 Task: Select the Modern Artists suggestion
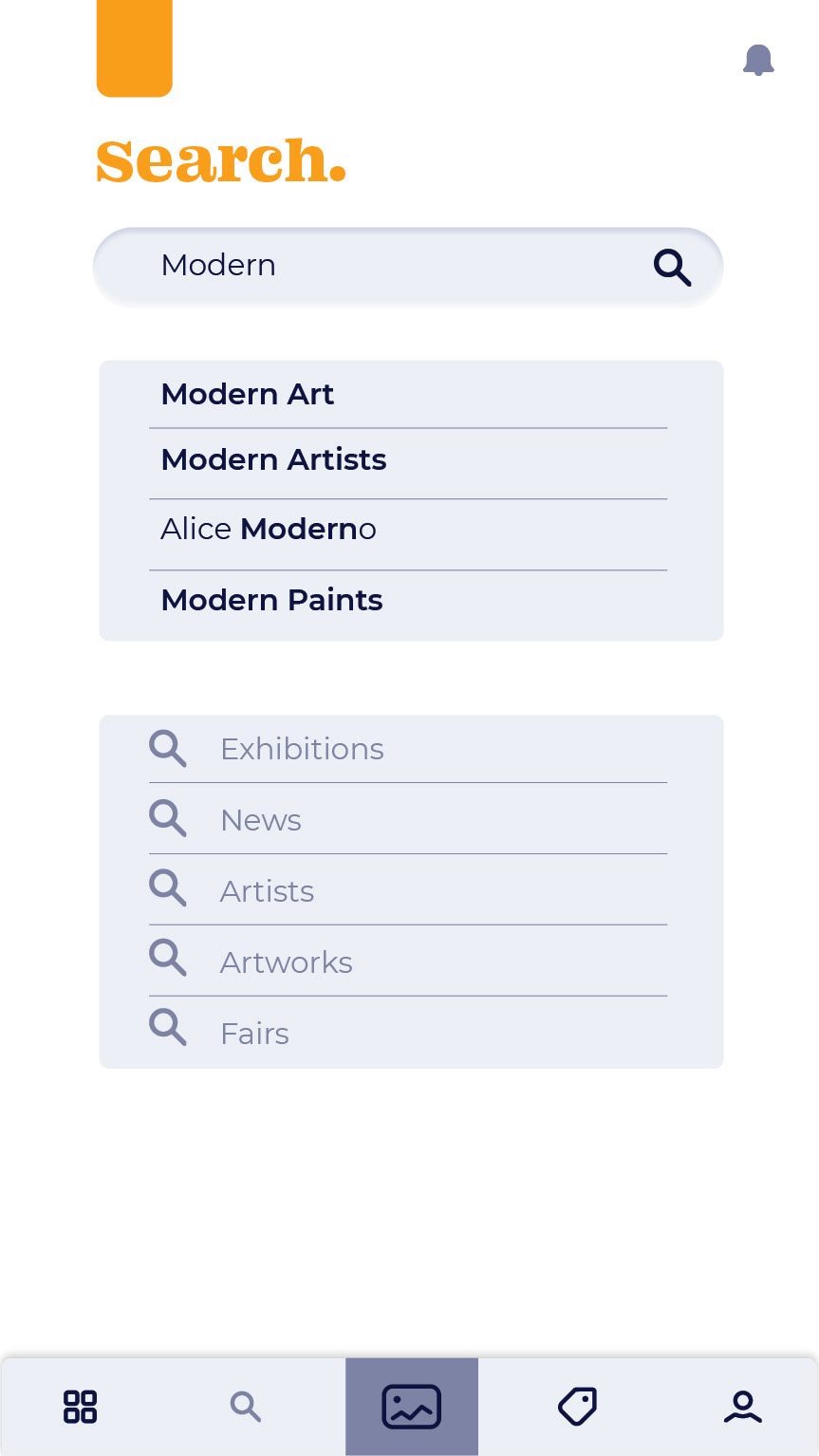click(x=408, y=463)
